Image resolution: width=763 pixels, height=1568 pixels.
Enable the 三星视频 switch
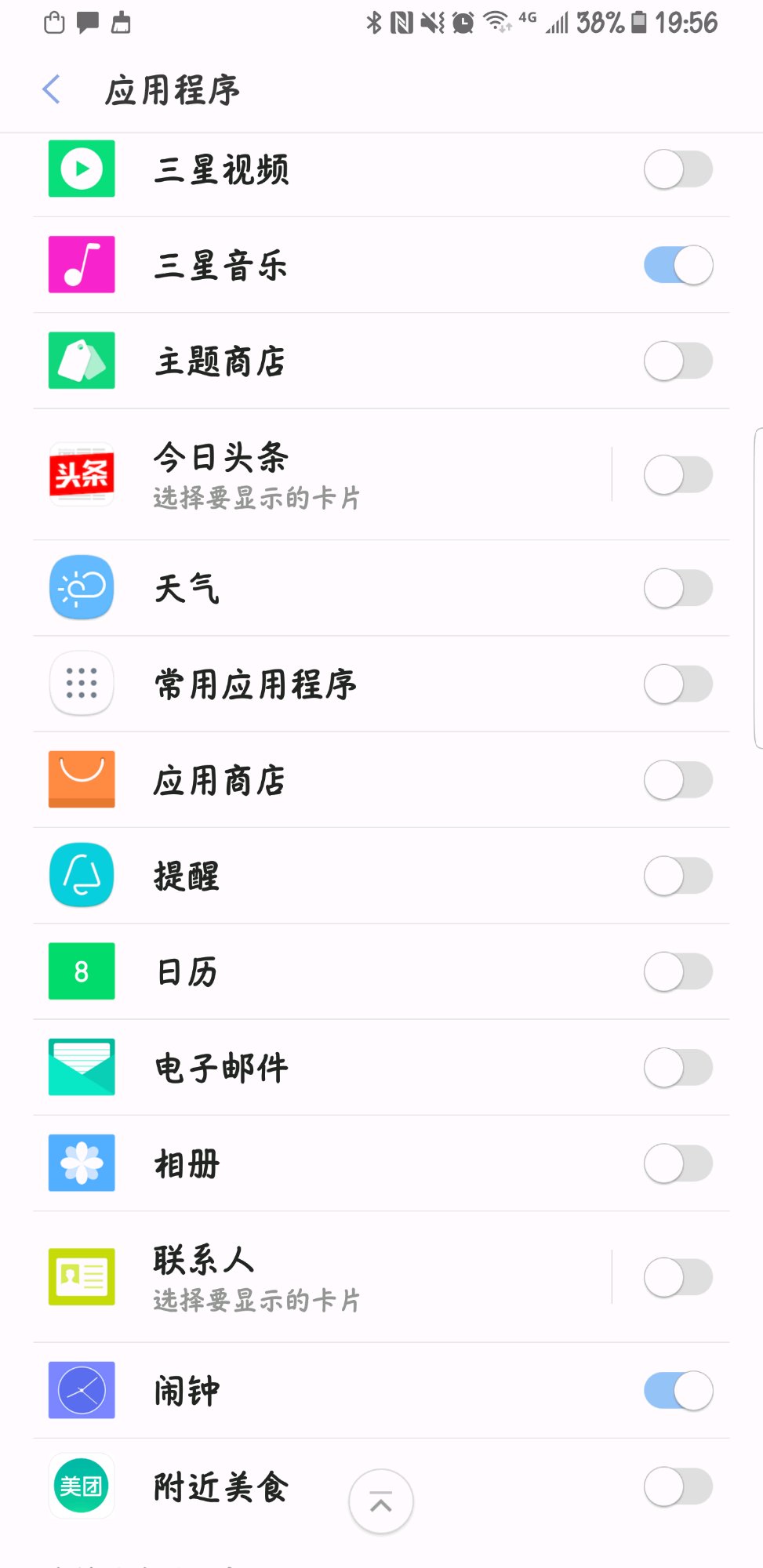point(678,169)
